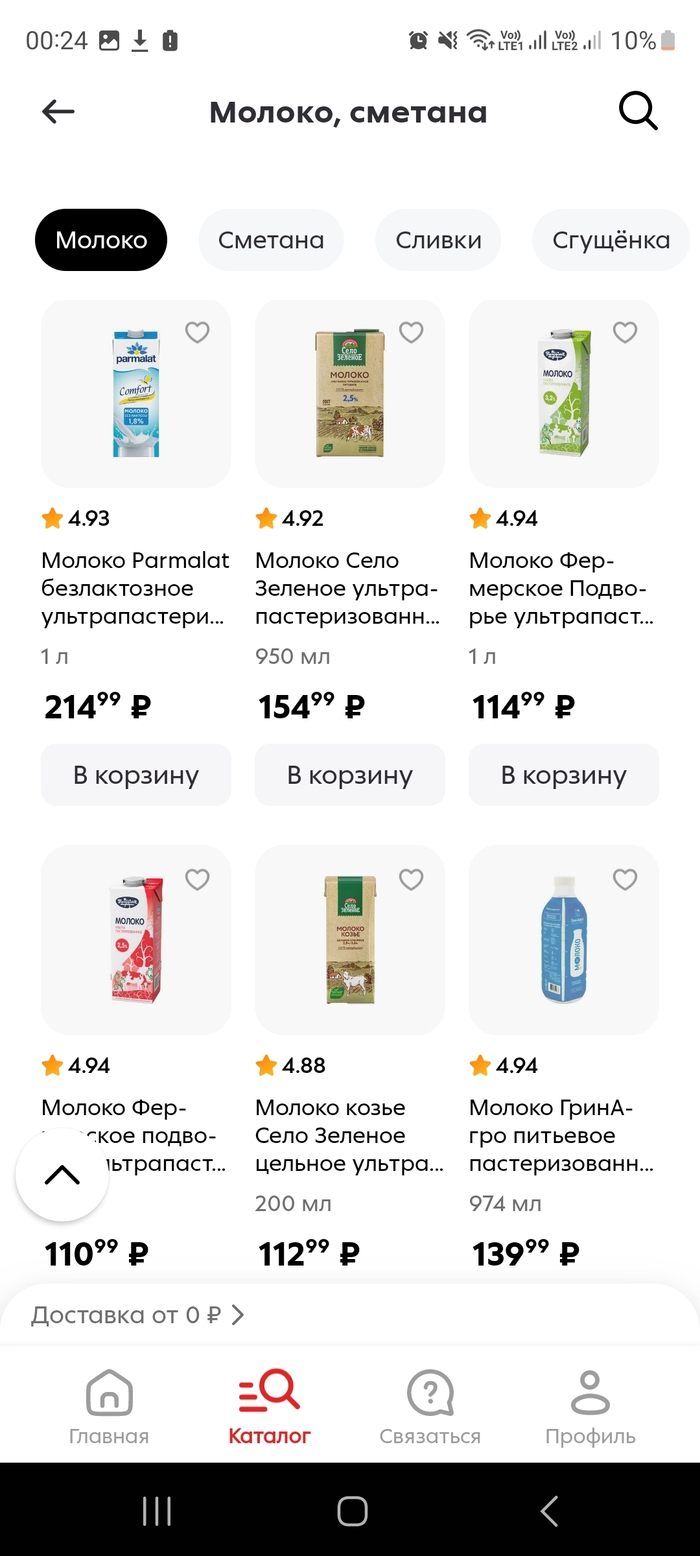Switch to the Главная tab

coord(109,1407)
